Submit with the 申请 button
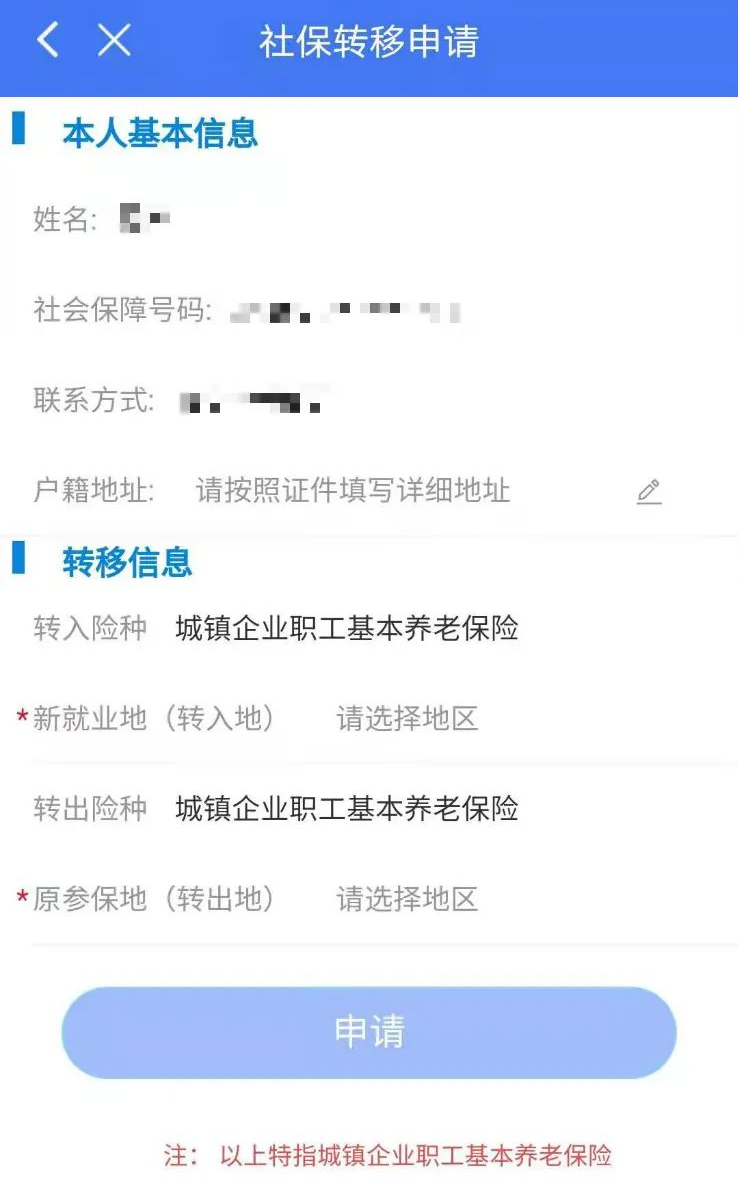 [x=369, y=1032]
